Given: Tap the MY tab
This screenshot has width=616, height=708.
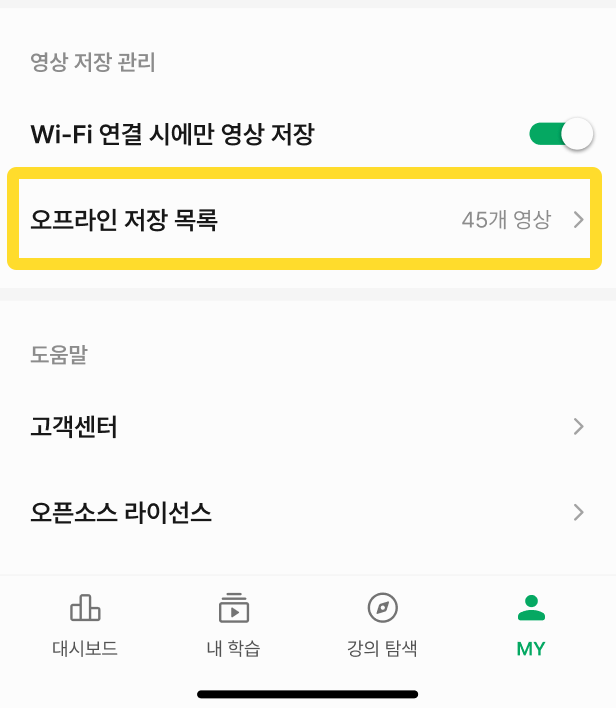Looking at the screenshot, I should tap(530, 625).
